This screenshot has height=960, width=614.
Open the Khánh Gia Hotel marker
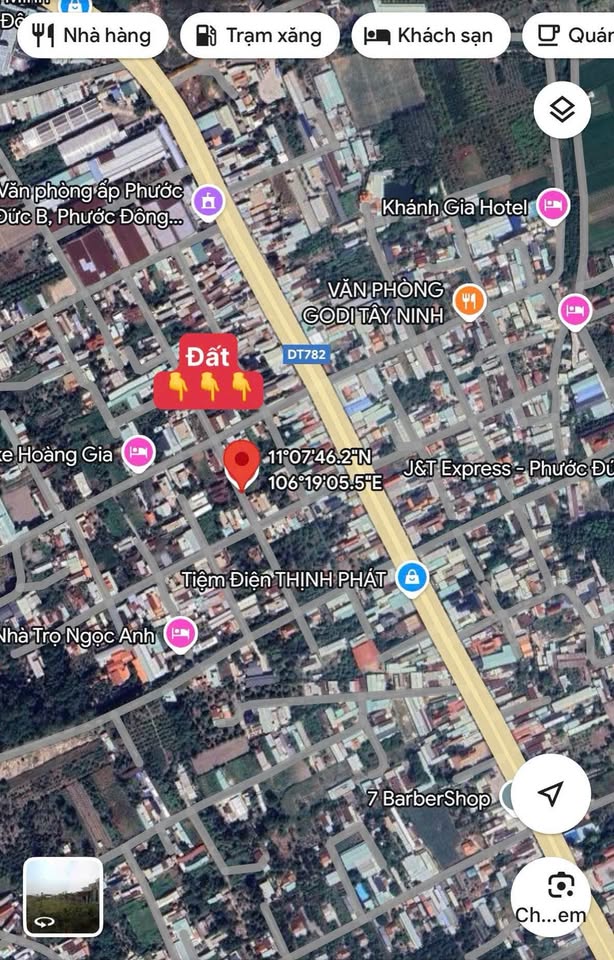click(553, 207)
